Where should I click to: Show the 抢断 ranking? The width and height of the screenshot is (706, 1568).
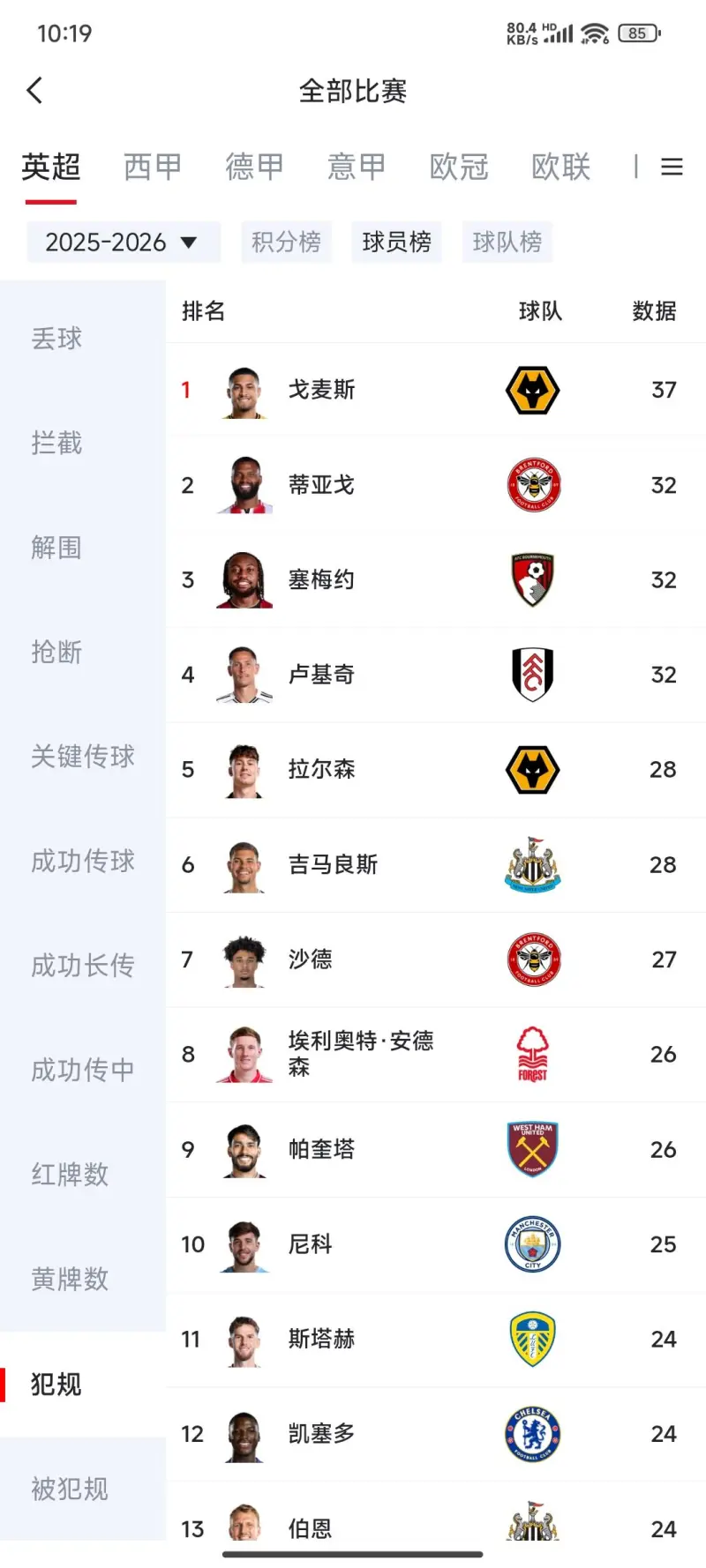pyautogui.click(x=56, y=653)
